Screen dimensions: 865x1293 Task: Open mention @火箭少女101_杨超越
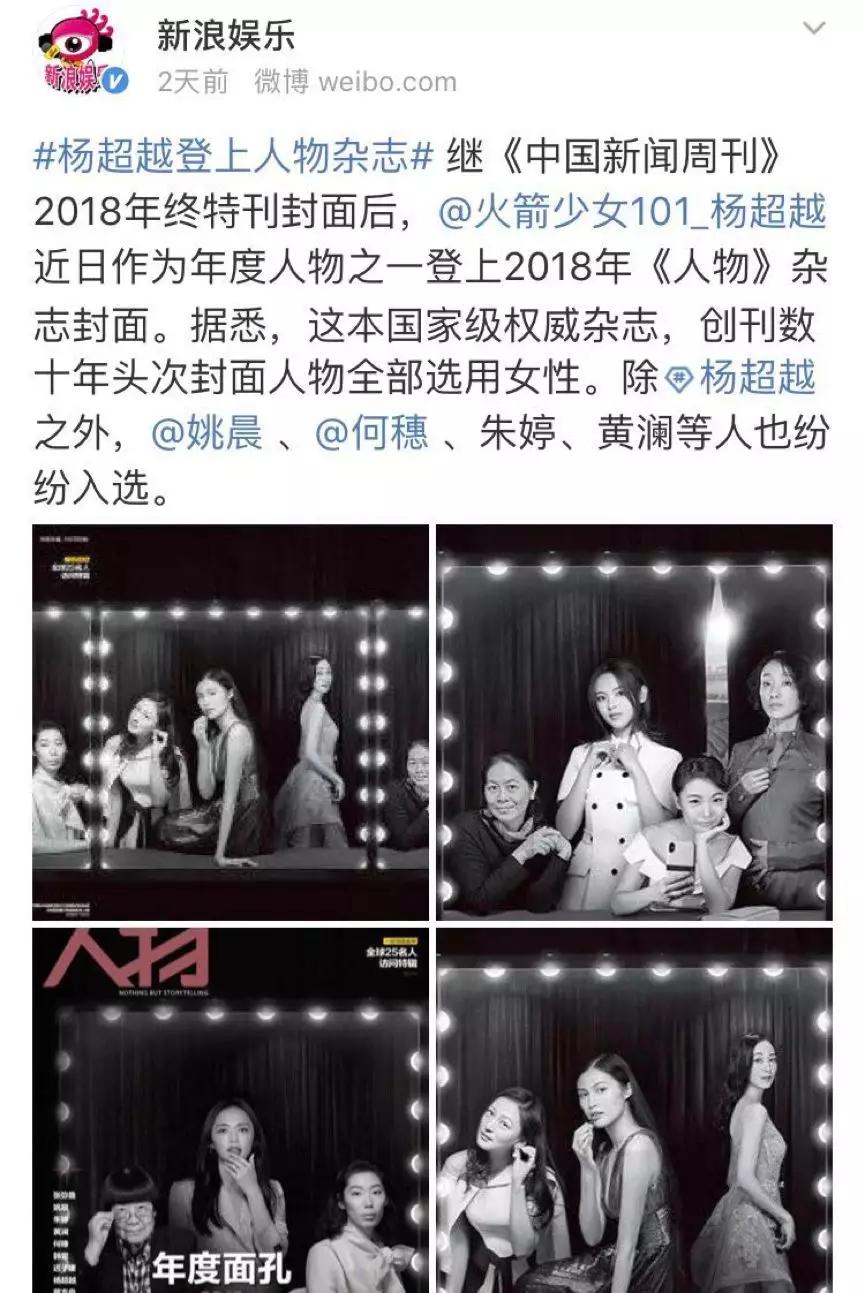pyautogui.click(x=632, y=212)
